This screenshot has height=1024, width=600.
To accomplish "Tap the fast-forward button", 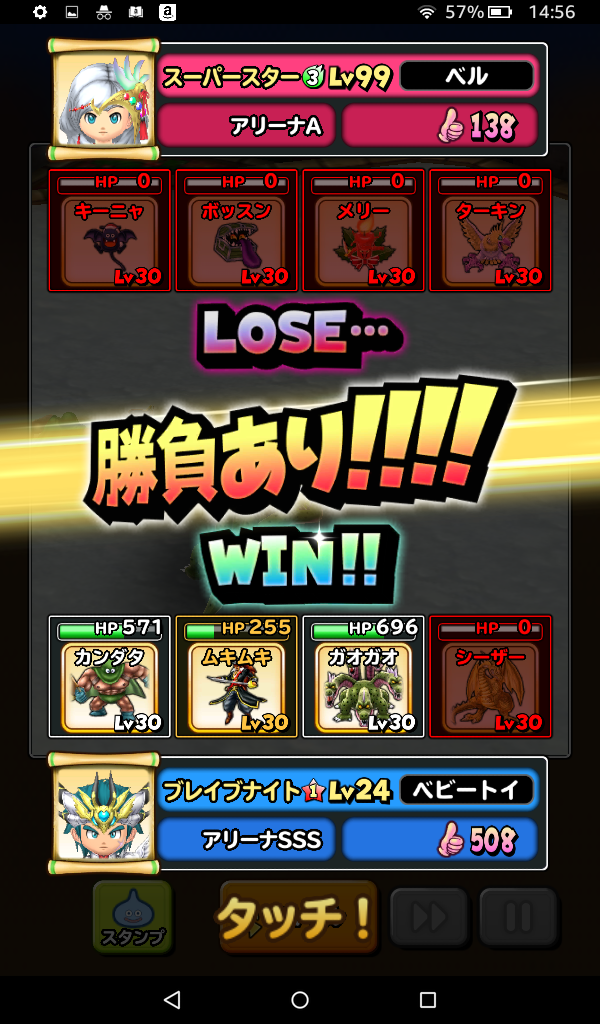I will (428, 917).
